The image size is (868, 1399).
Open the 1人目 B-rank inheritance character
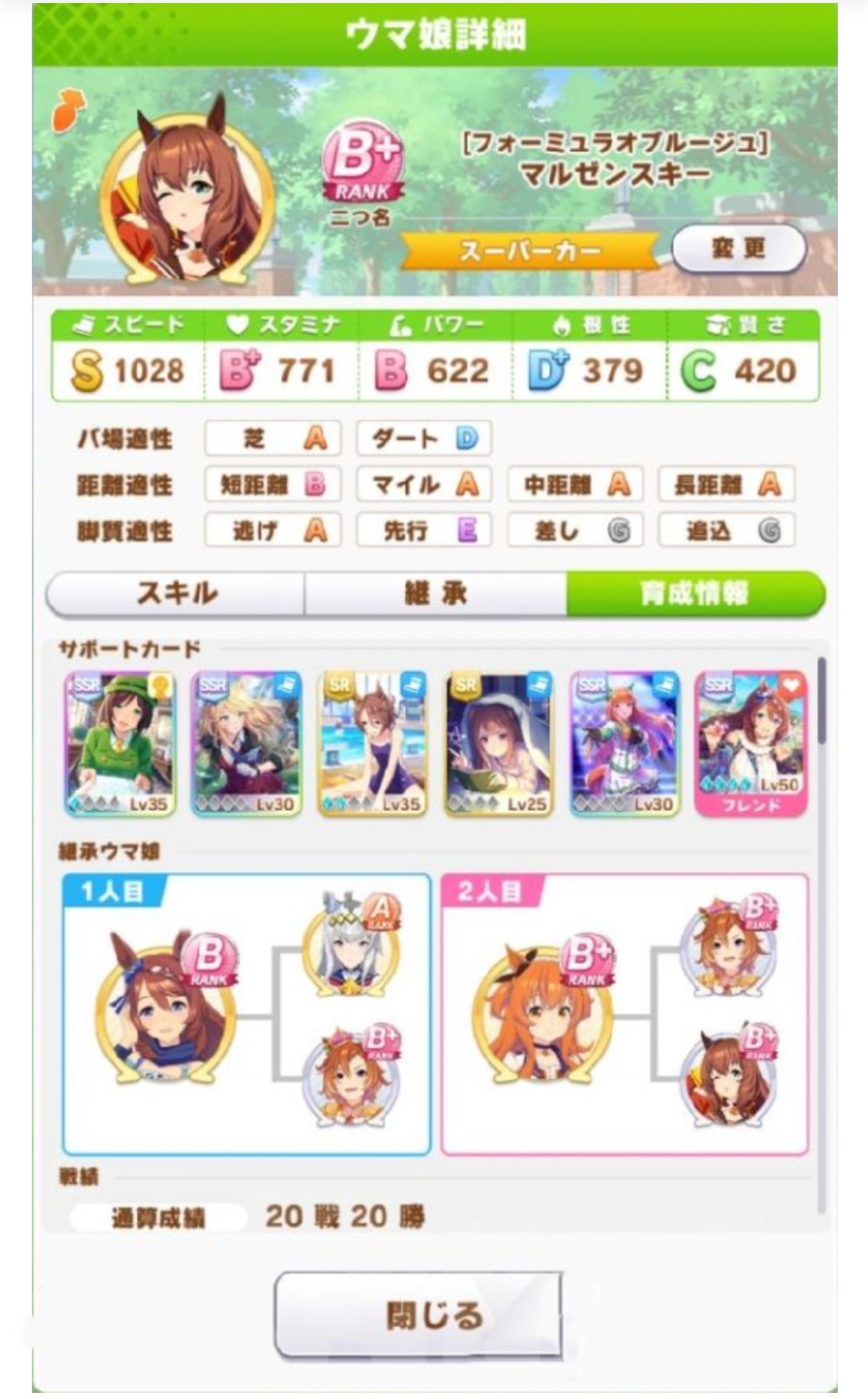pos(166,1012)
